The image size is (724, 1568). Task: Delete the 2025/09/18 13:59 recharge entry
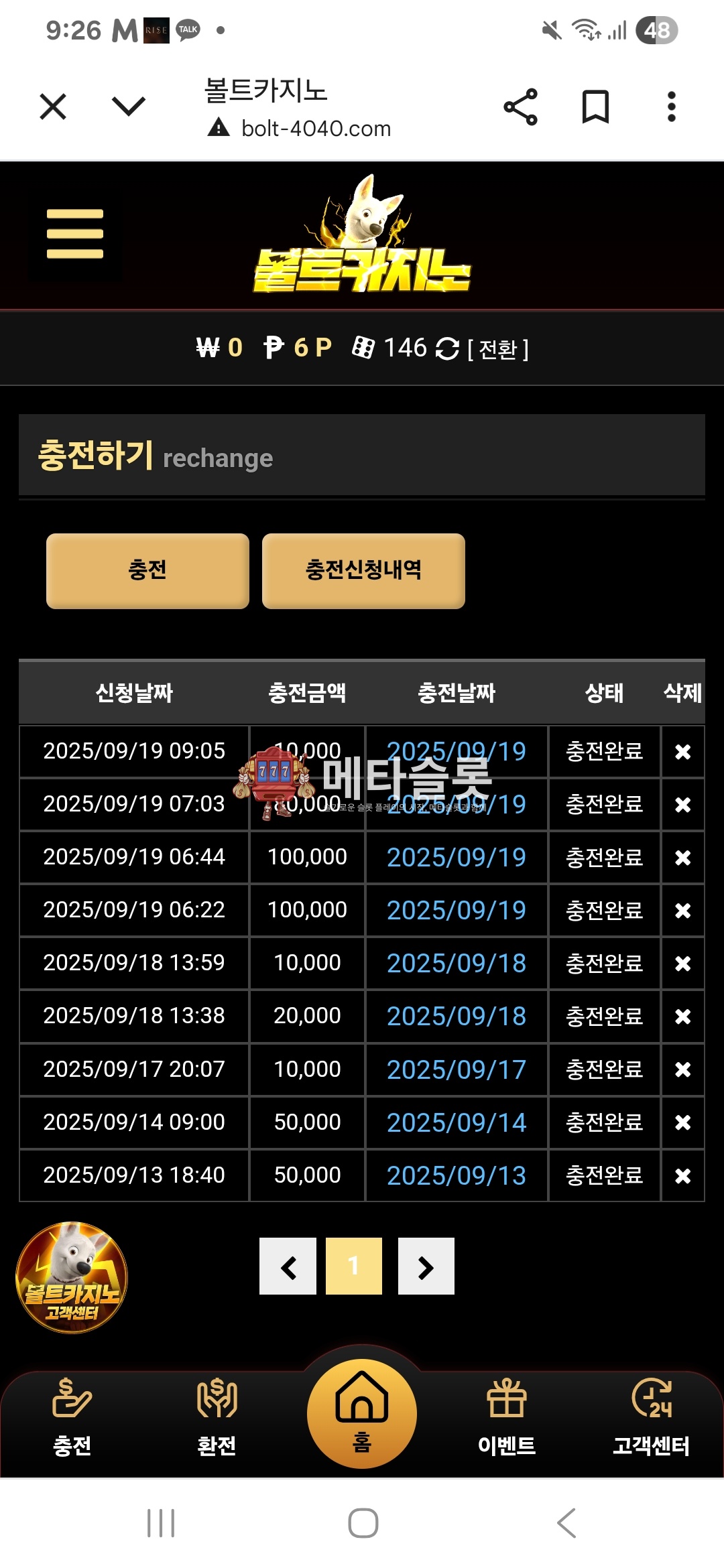click(x=682, y=964)
